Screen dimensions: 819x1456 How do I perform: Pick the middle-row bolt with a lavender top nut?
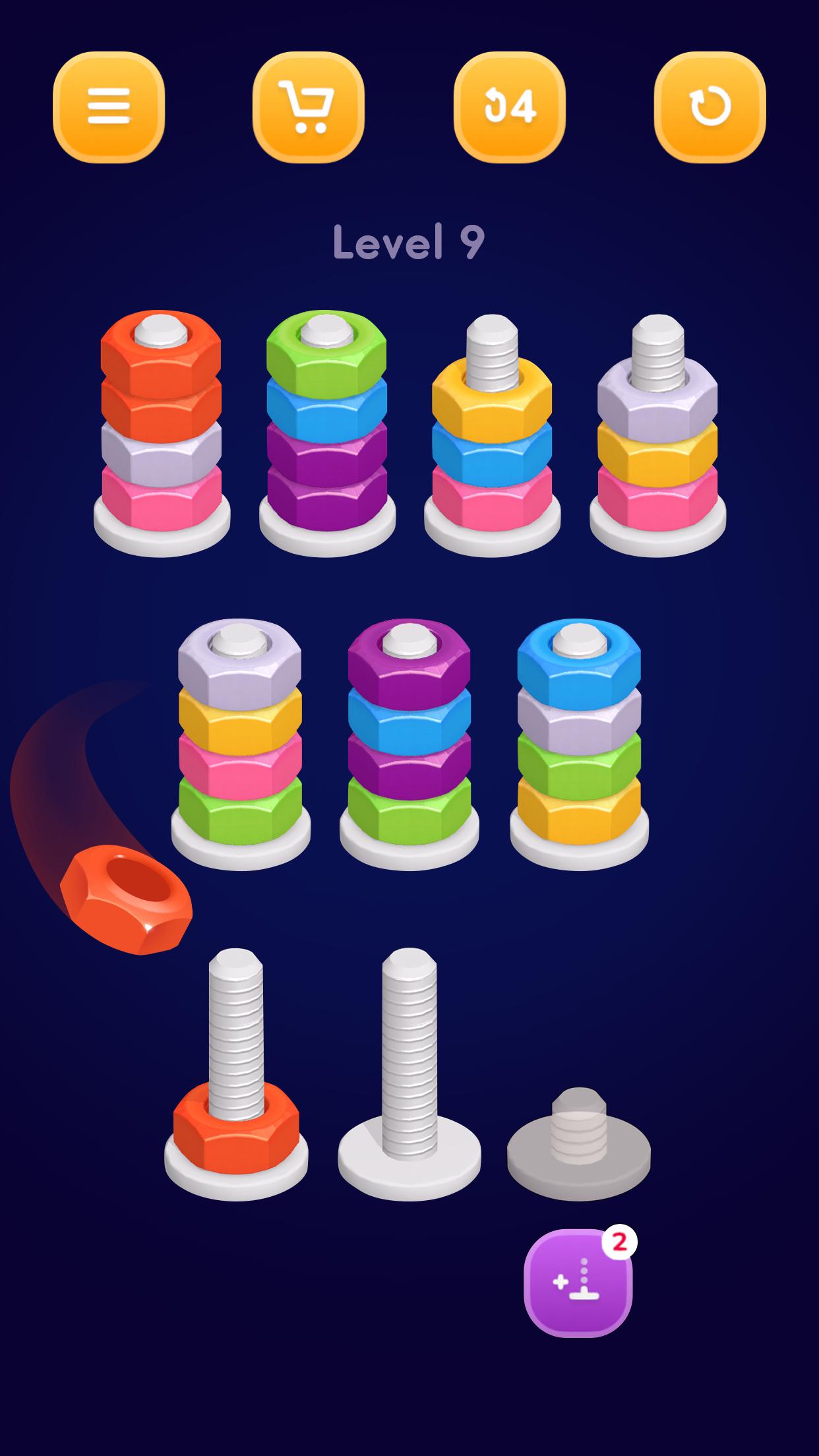pos(241,745)
